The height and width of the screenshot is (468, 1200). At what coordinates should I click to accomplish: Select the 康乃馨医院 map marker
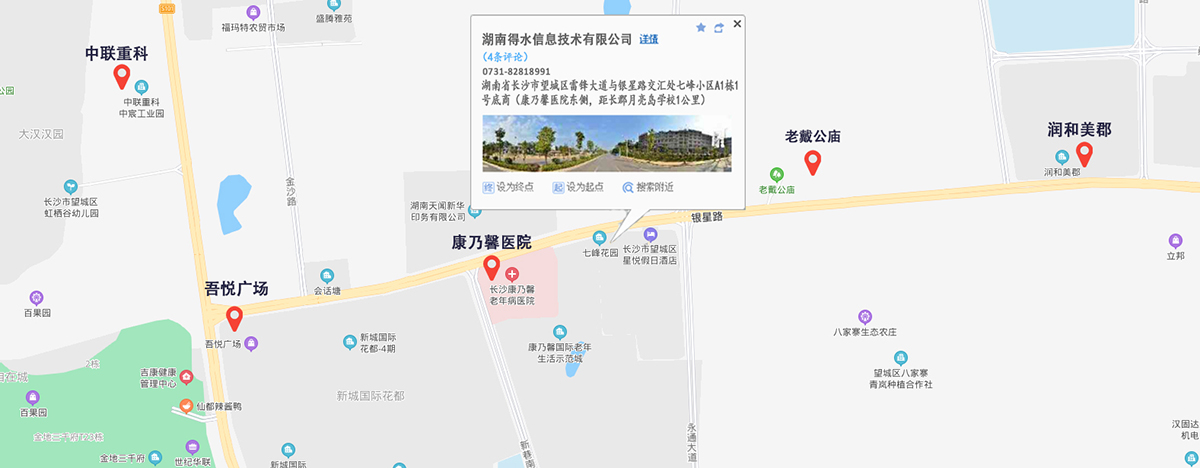pyautogui.click(x=491, y=266)
